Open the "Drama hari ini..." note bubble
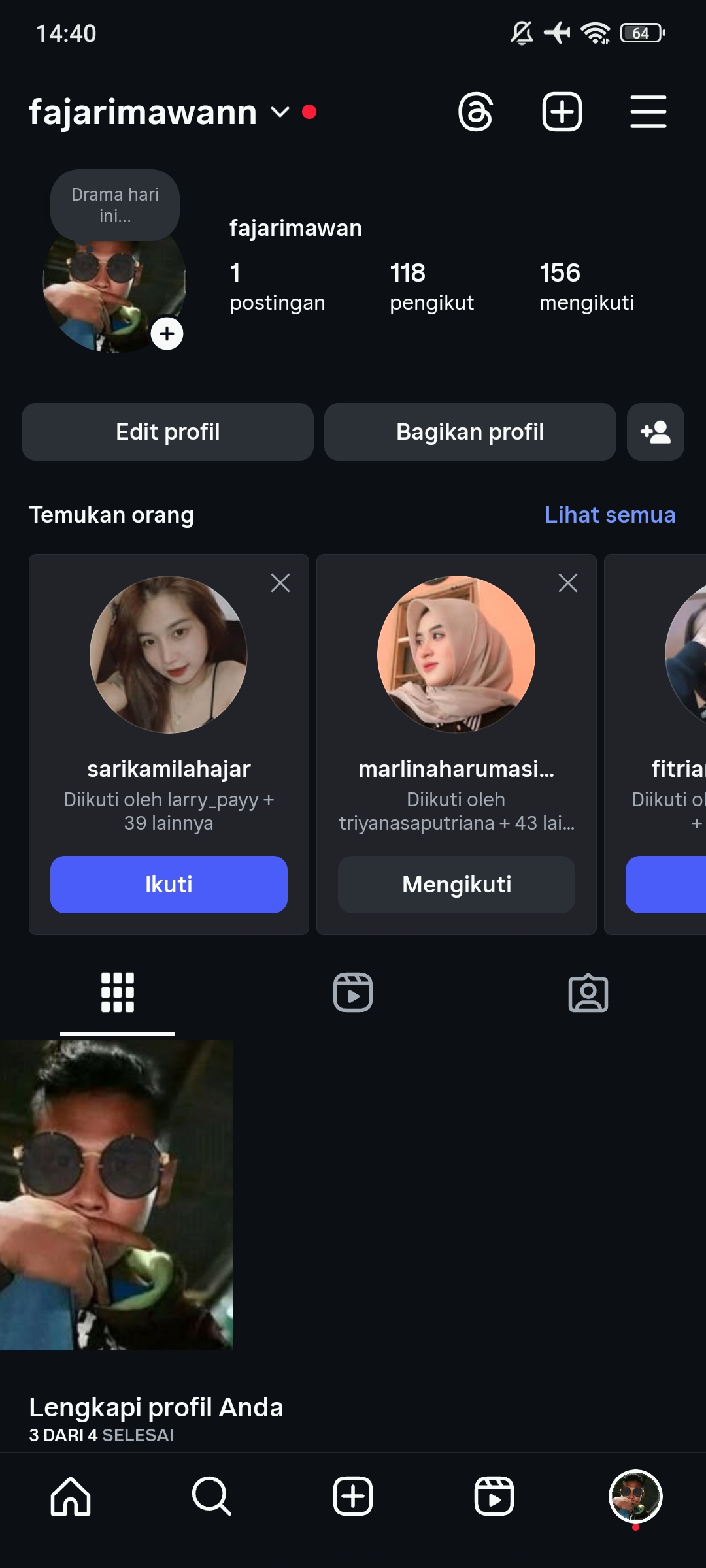This screenshot has height=1568, width=706. click(x=115, y=205)
